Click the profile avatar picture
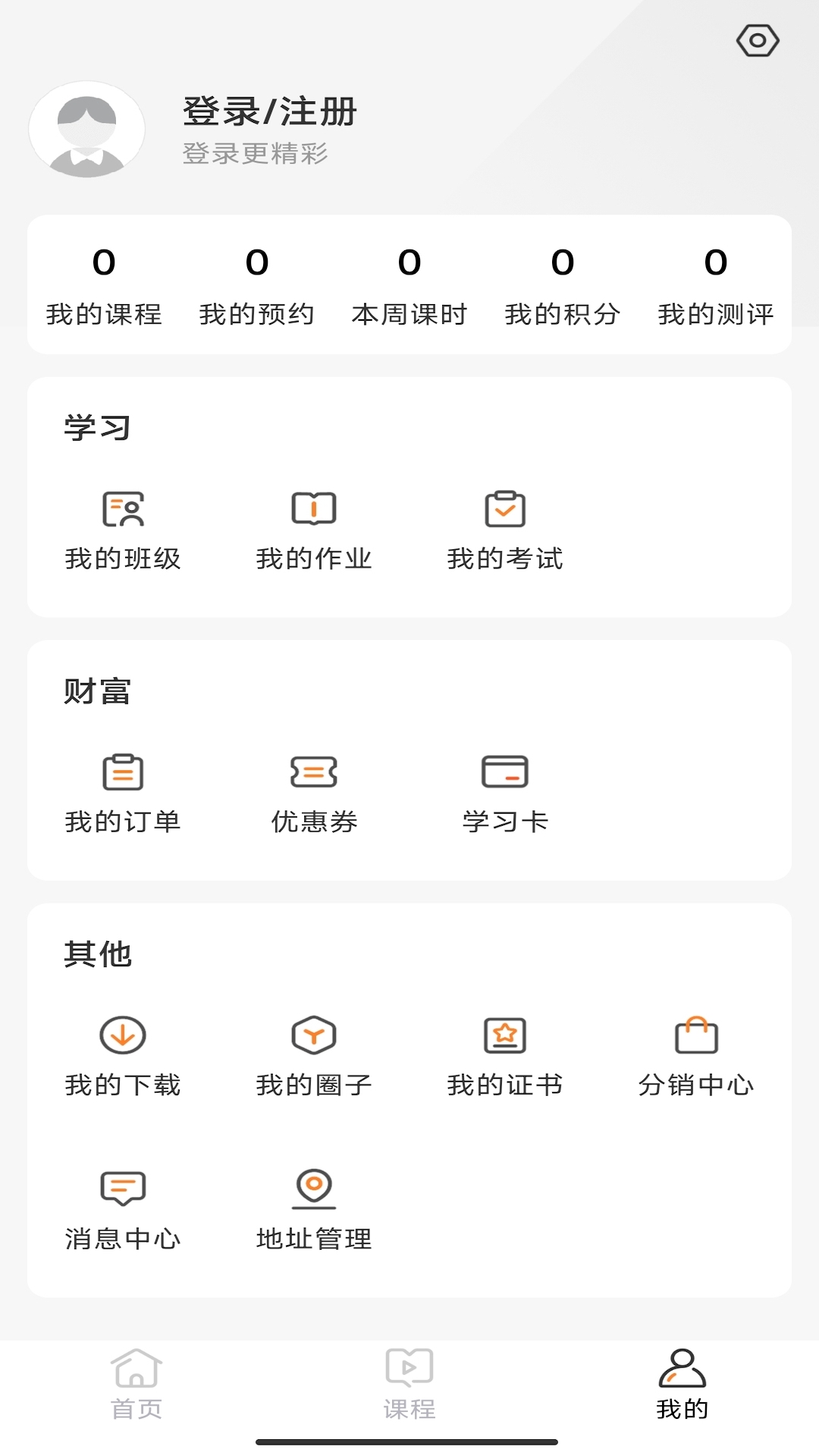Viewport: 819px width, 1456px height. click(86, 129)
